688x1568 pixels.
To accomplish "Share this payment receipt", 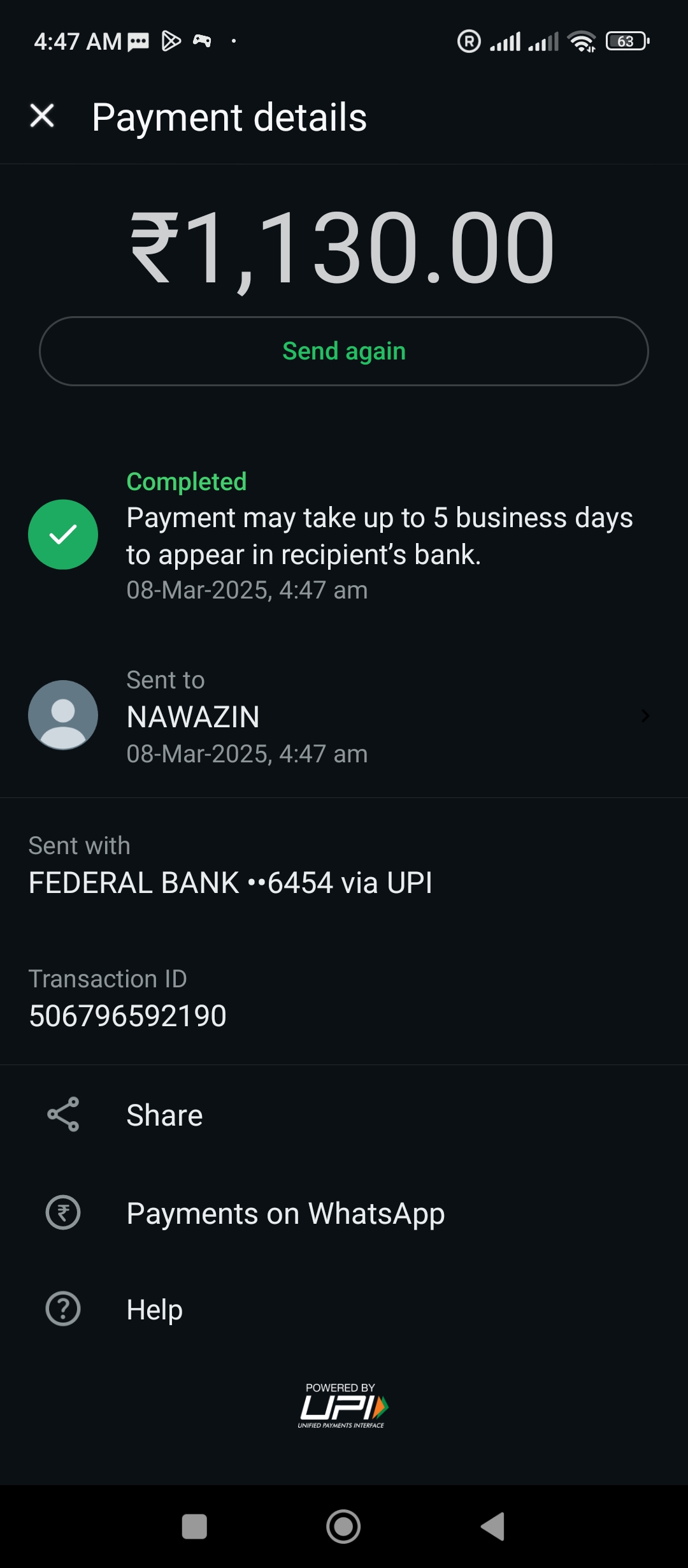I will coord(164,1115).
